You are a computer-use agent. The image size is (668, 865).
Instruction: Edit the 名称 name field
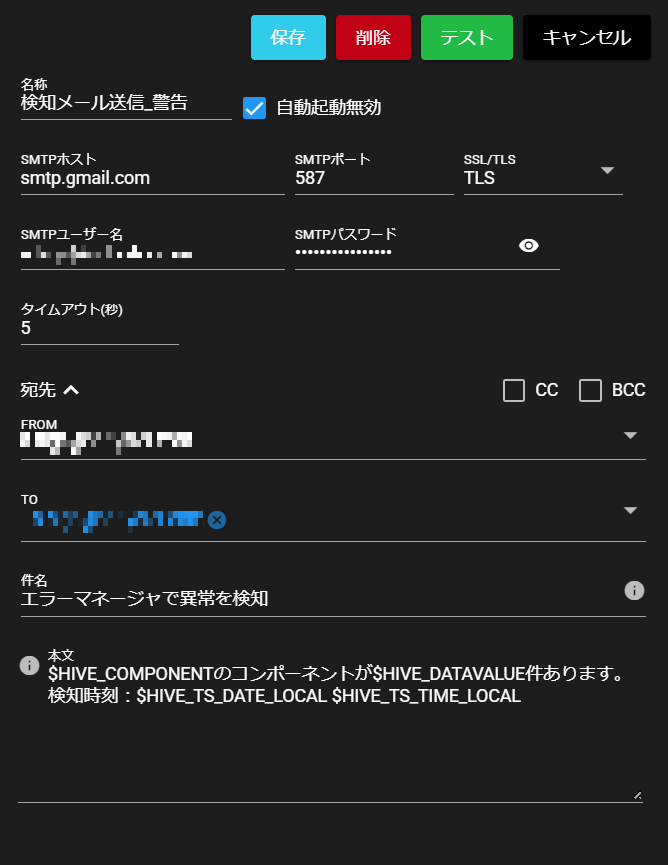pos(125,102)
